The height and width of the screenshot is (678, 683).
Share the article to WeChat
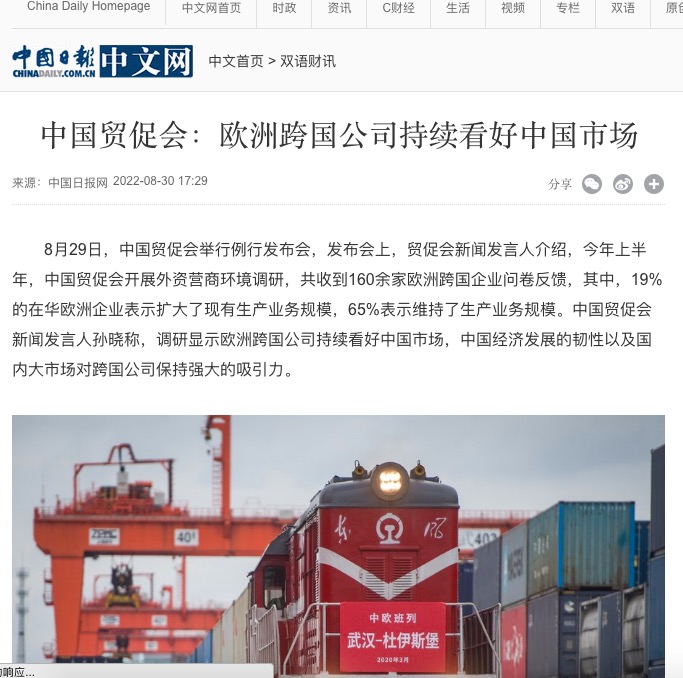592,183
